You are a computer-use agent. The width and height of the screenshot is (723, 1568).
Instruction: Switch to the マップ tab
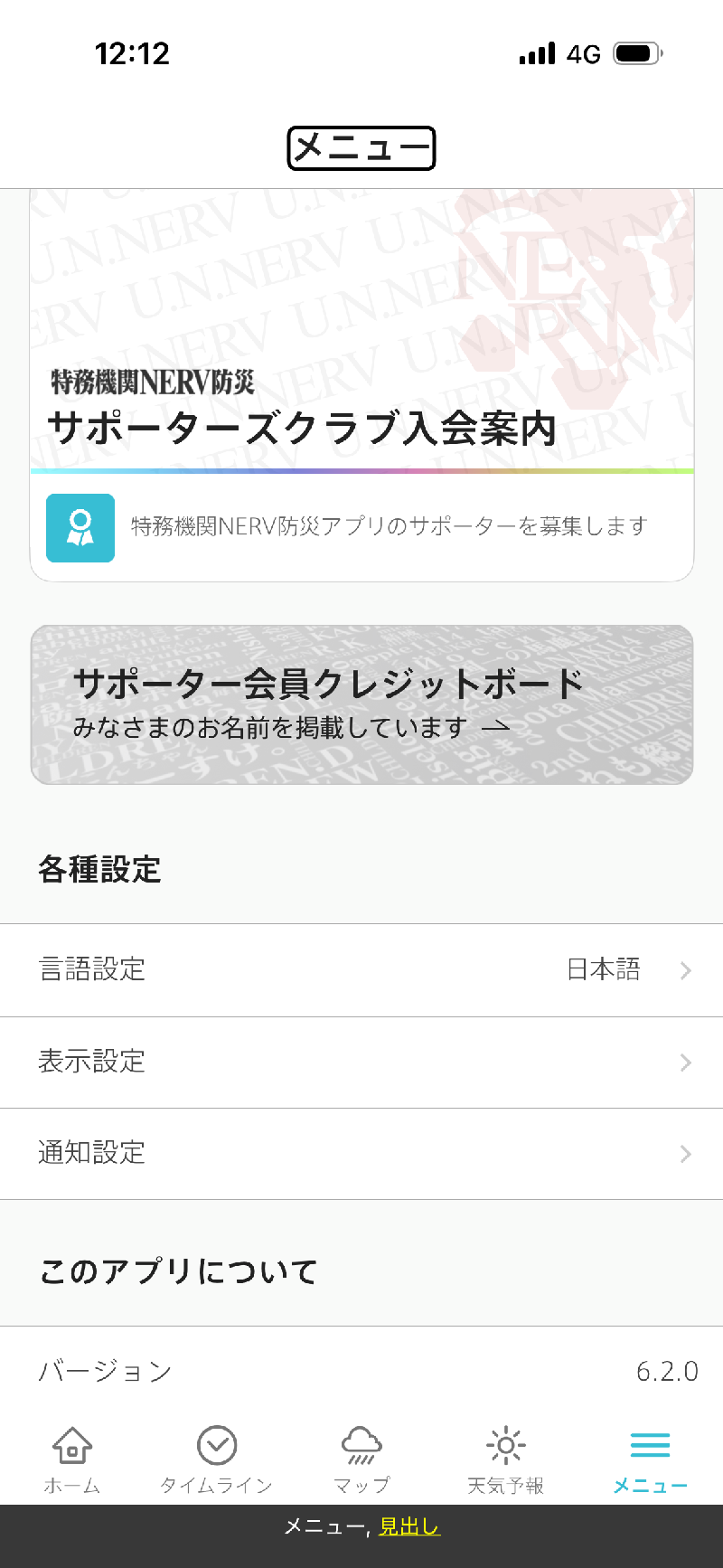pos(361,1459)
